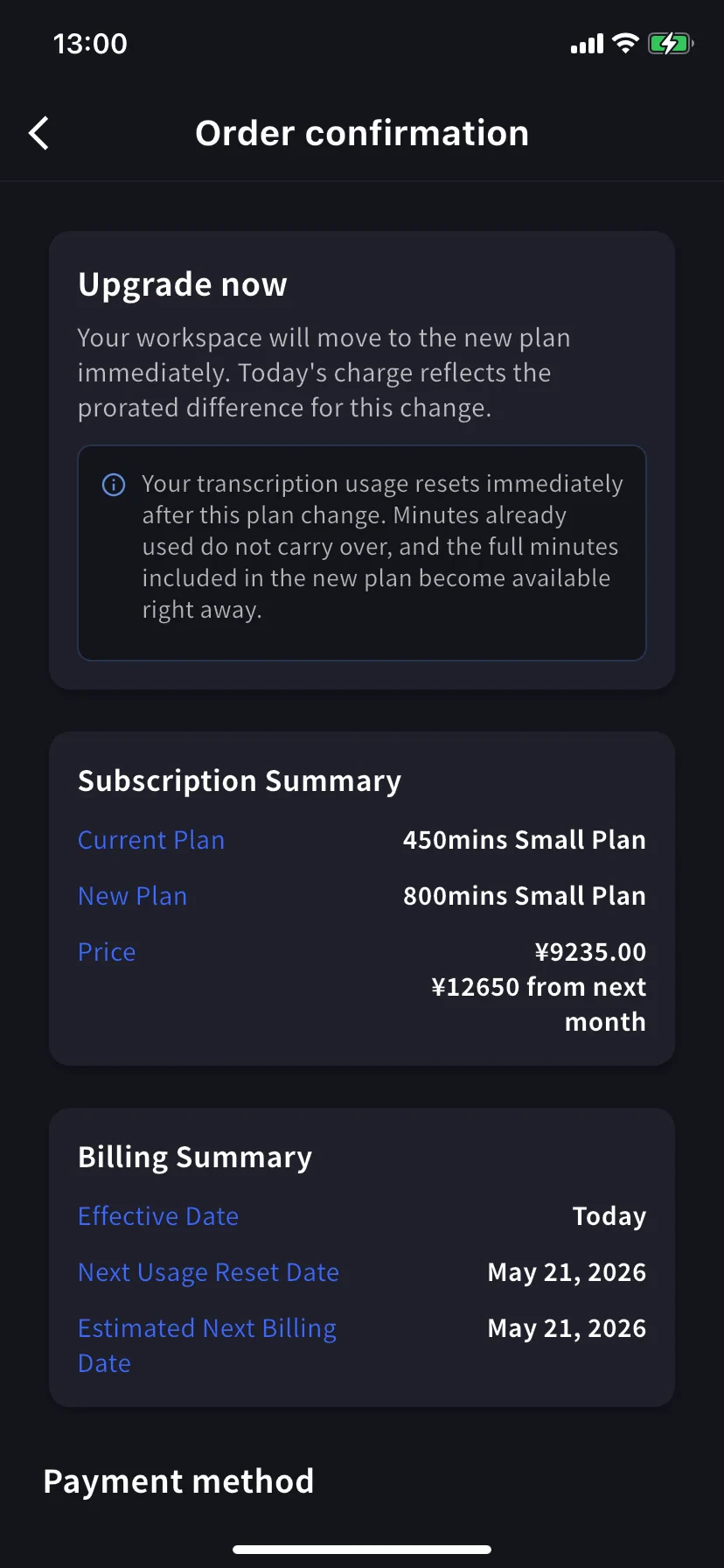This screenshot has height=1568, width=724.
Task: Open the Billing Summary card
Action: click(194, 1156)
